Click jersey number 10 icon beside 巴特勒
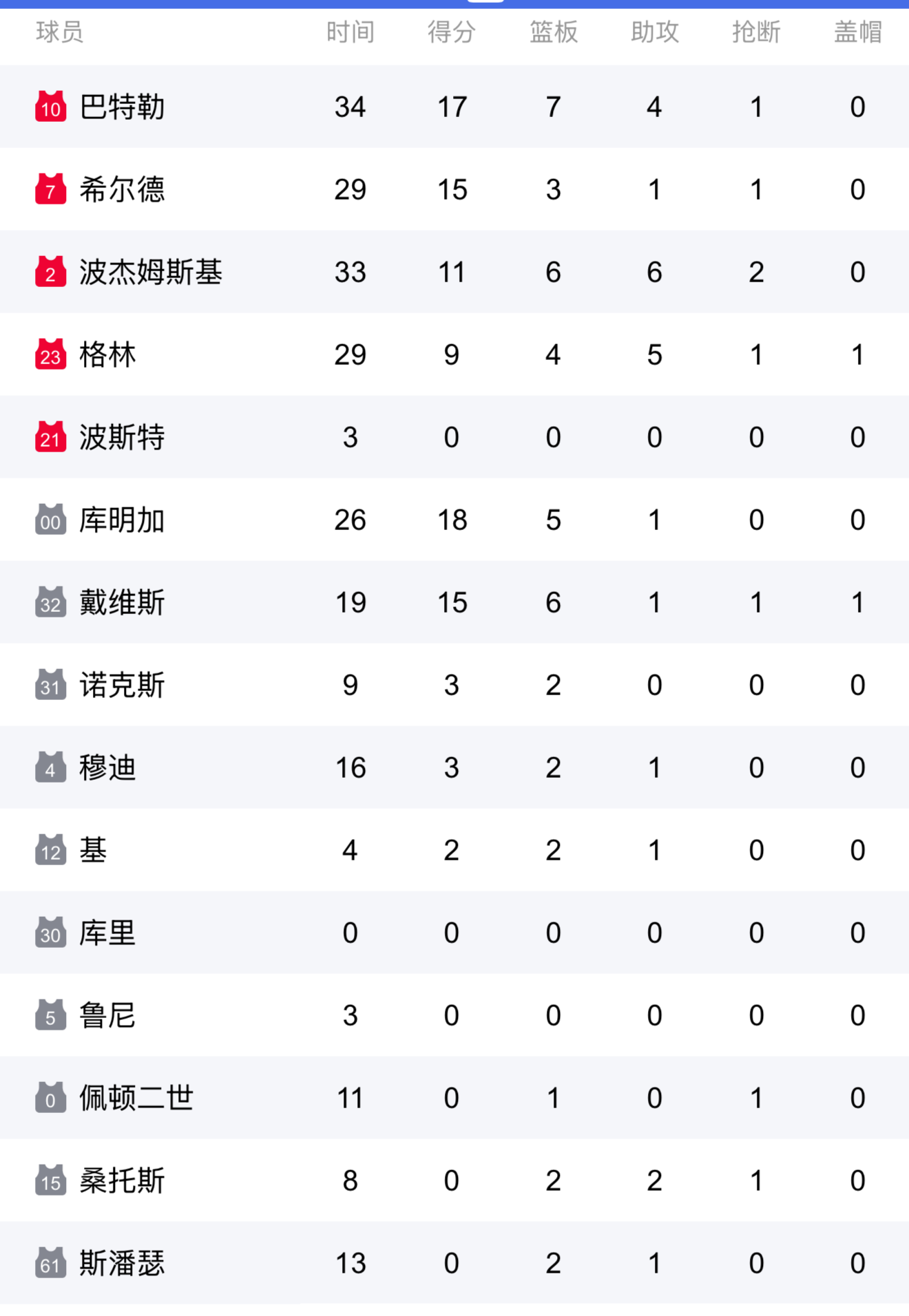Viewport: 909px width, 1316px height. 50,107
